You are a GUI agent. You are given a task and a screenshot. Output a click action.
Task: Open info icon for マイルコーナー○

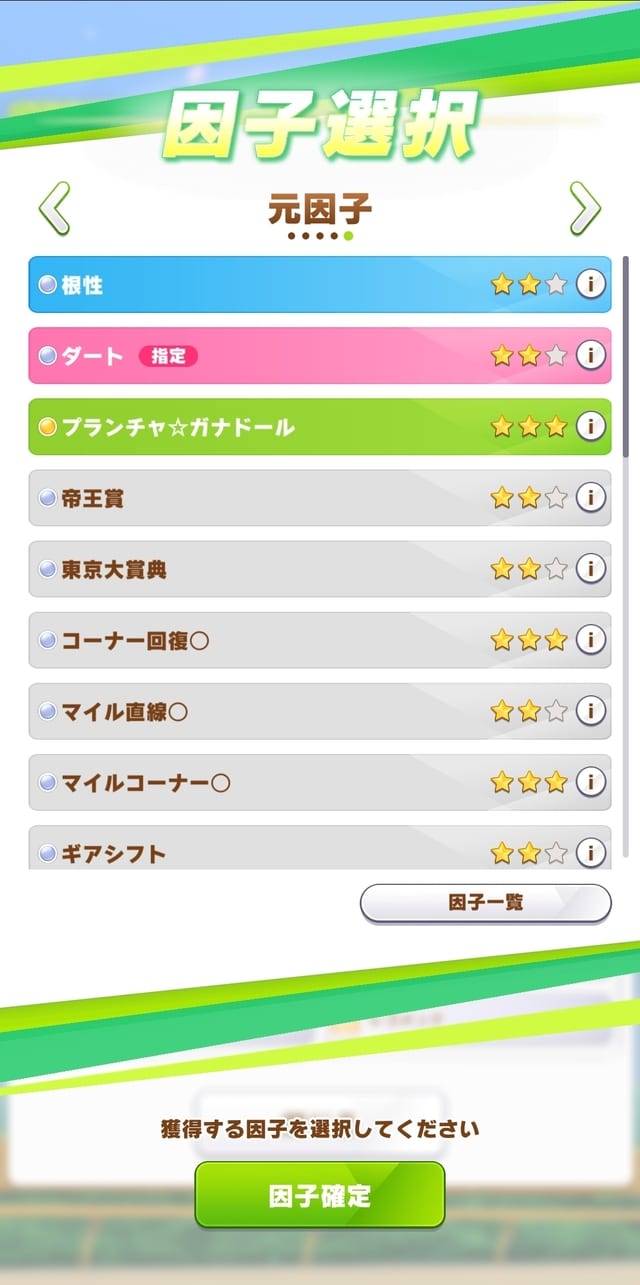[591, 782]
